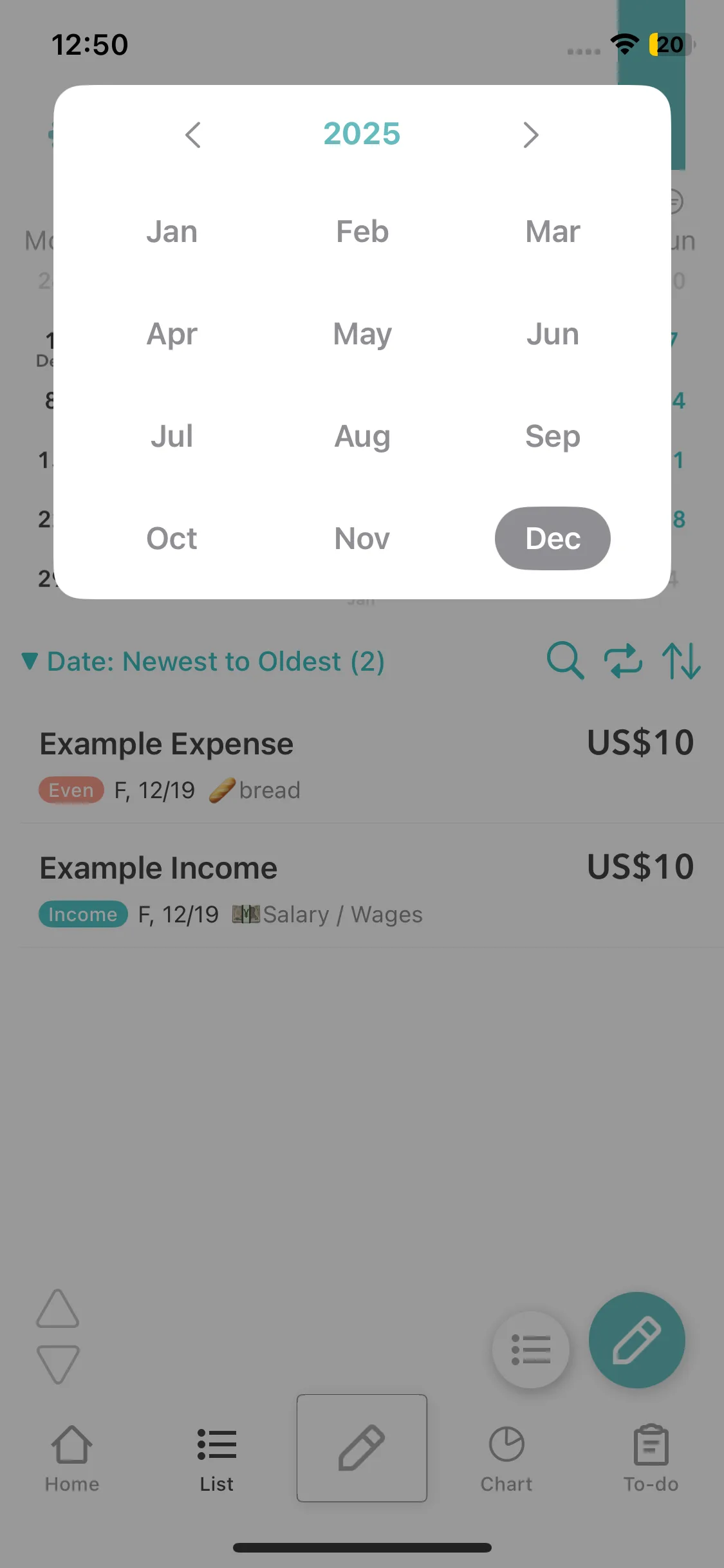Select Nov in the month picker

[x=362, y=538]
